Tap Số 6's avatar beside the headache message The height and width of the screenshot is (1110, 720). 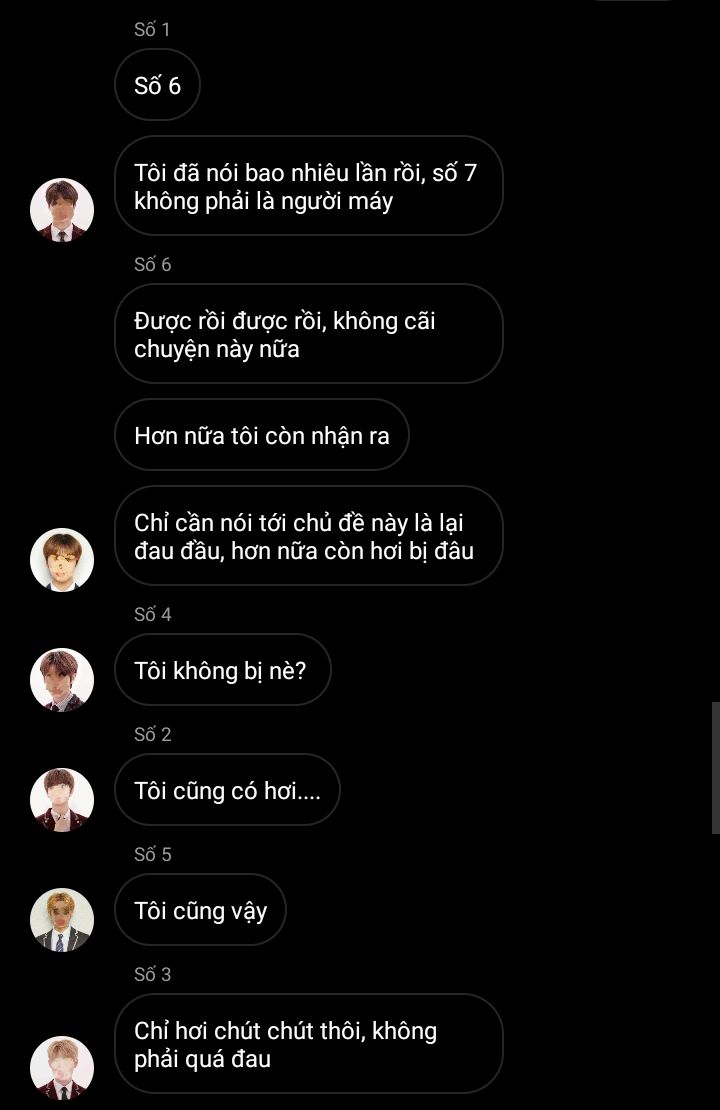pos(62,560)
